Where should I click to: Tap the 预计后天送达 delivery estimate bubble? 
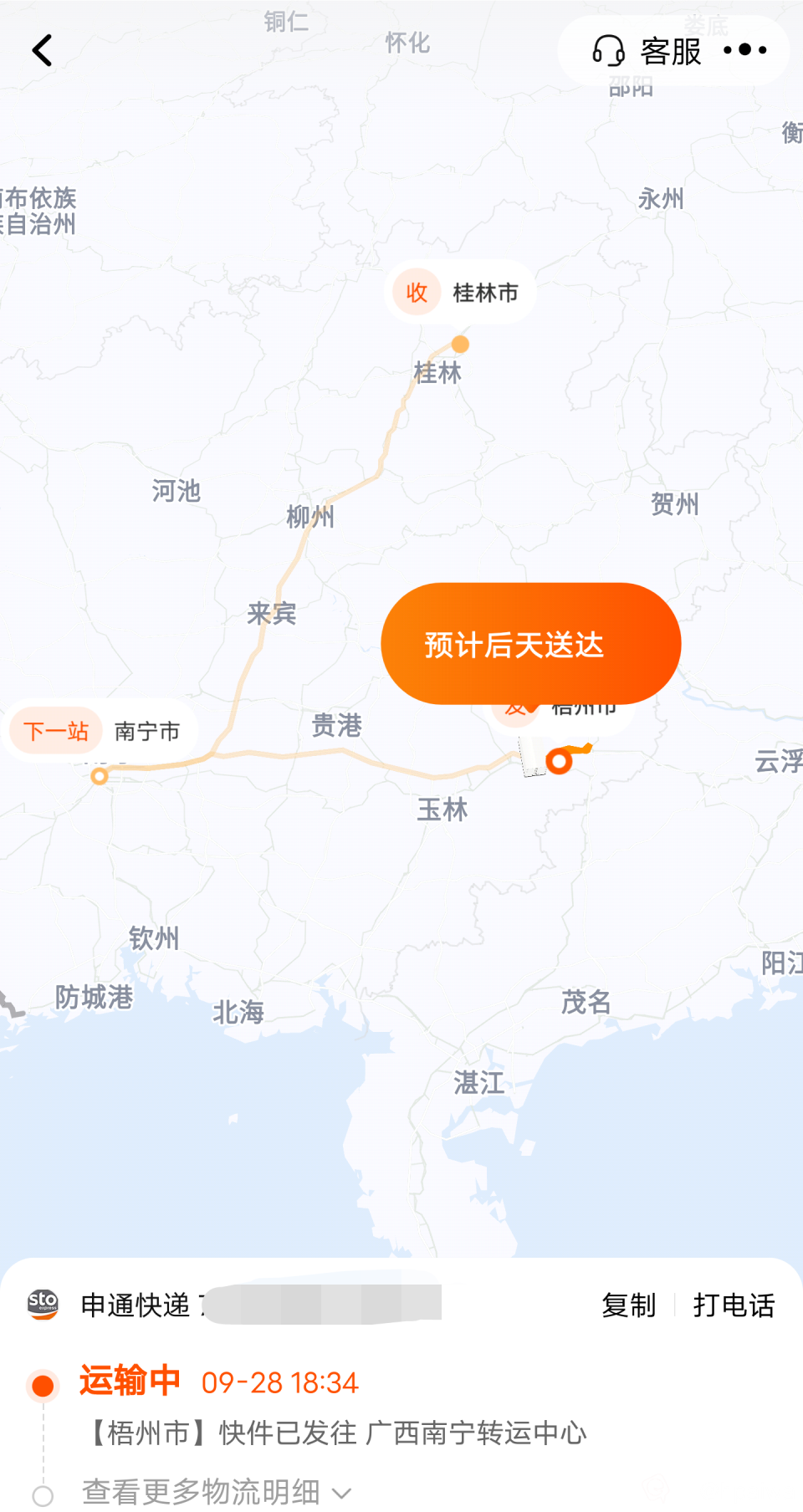[x=530, y=644]
